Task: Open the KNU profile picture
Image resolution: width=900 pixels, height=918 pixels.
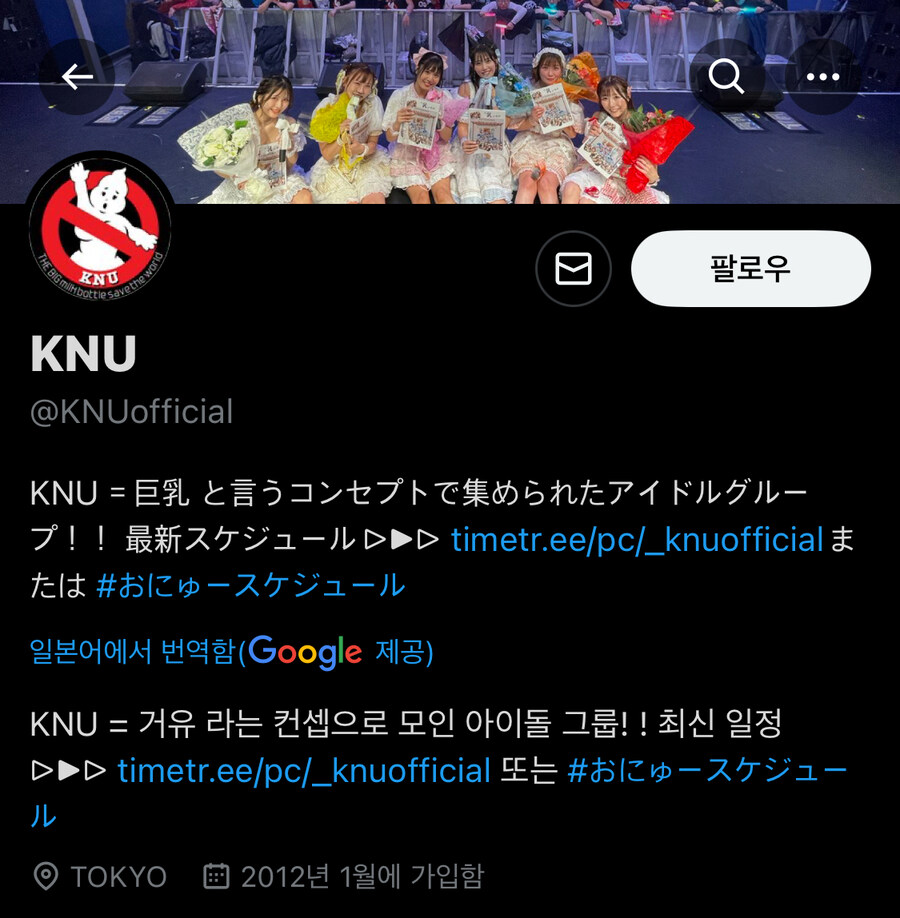Action: pyautogui.click(x=100, y=228)
